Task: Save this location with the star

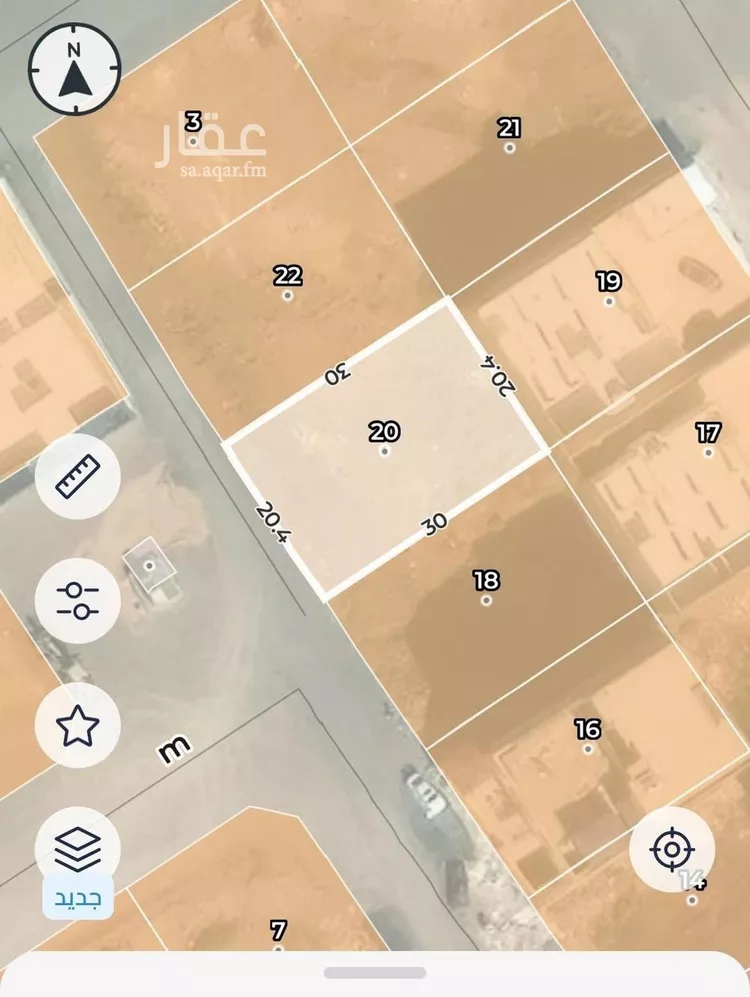Action: click(x=78, y=725)
